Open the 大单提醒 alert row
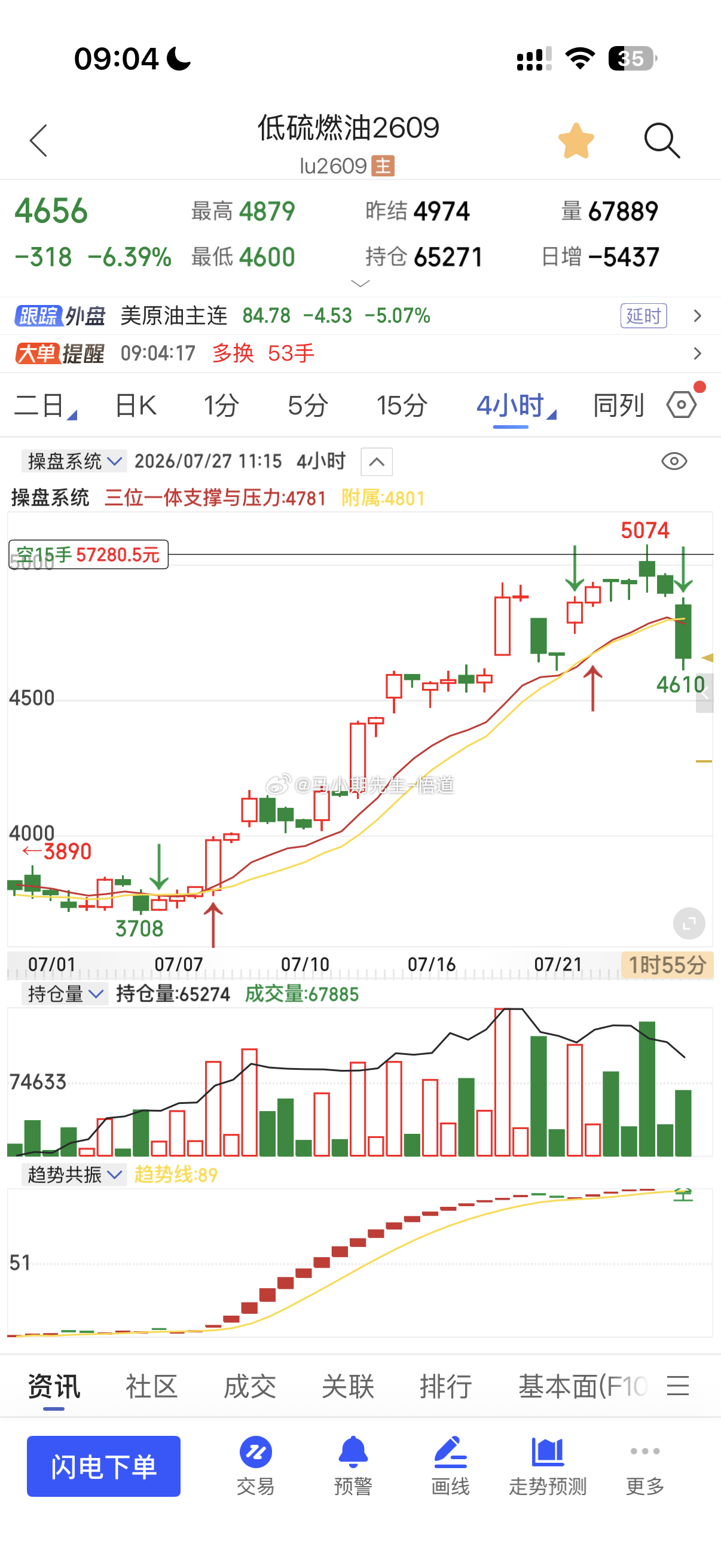Image resolution: width=721 pixels, height=1568 pixels. 360,353
